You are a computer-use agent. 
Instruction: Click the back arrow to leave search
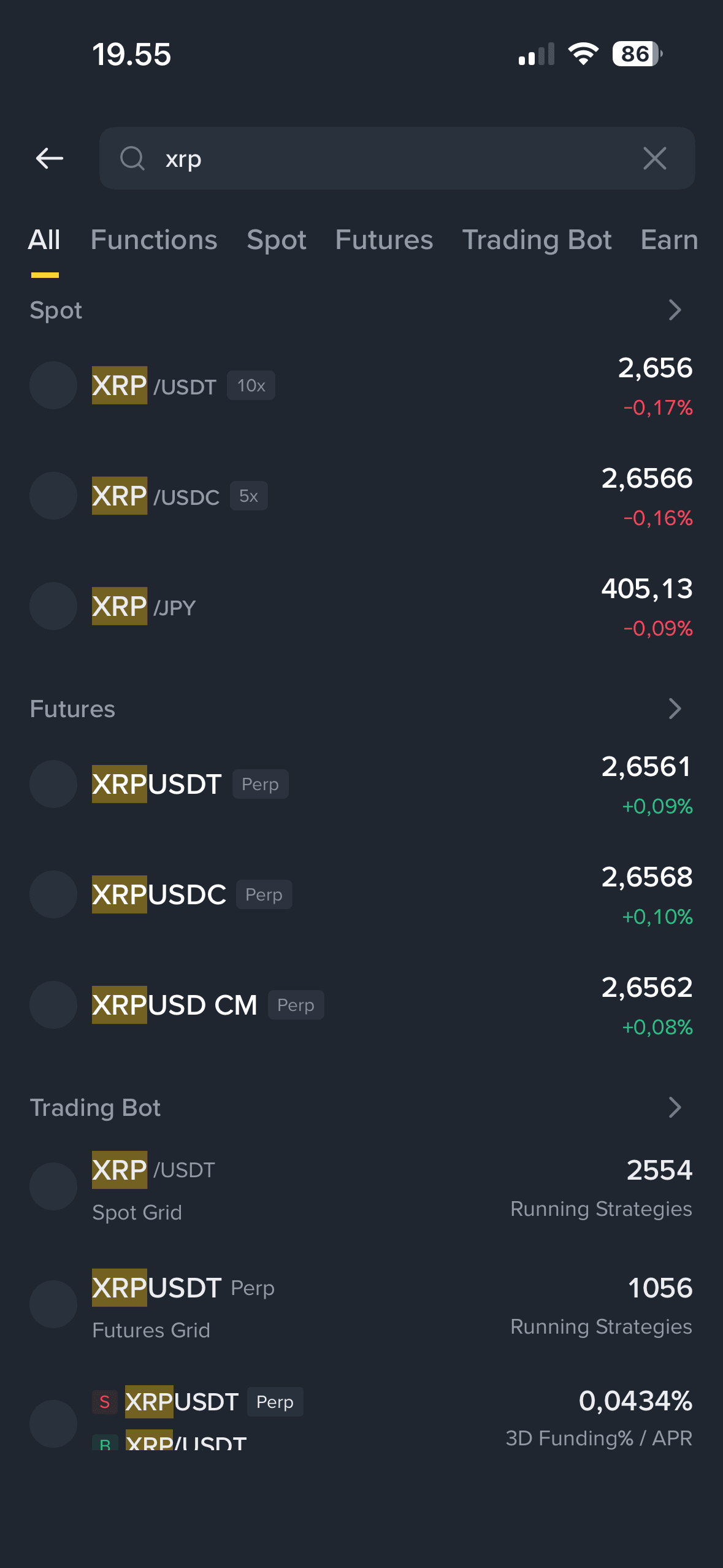pyautogui.click(x=50, y=158)
